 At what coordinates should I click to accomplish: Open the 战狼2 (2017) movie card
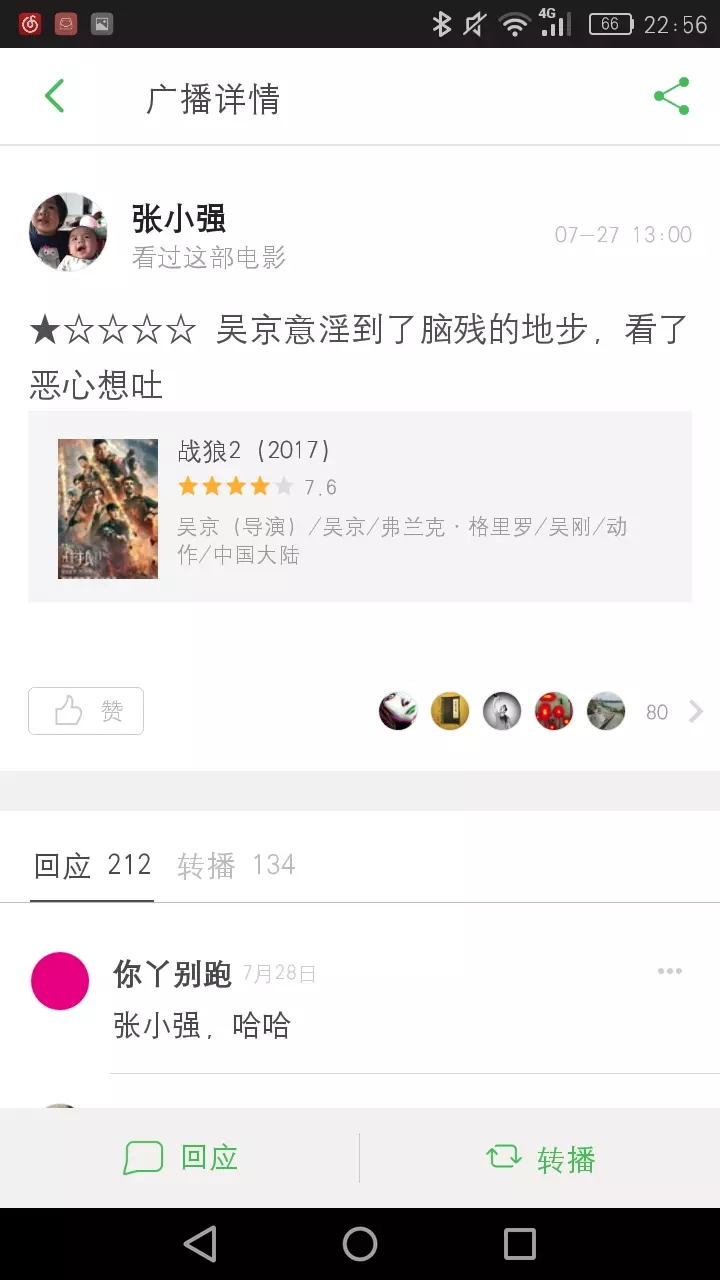(x=360, y=507)
